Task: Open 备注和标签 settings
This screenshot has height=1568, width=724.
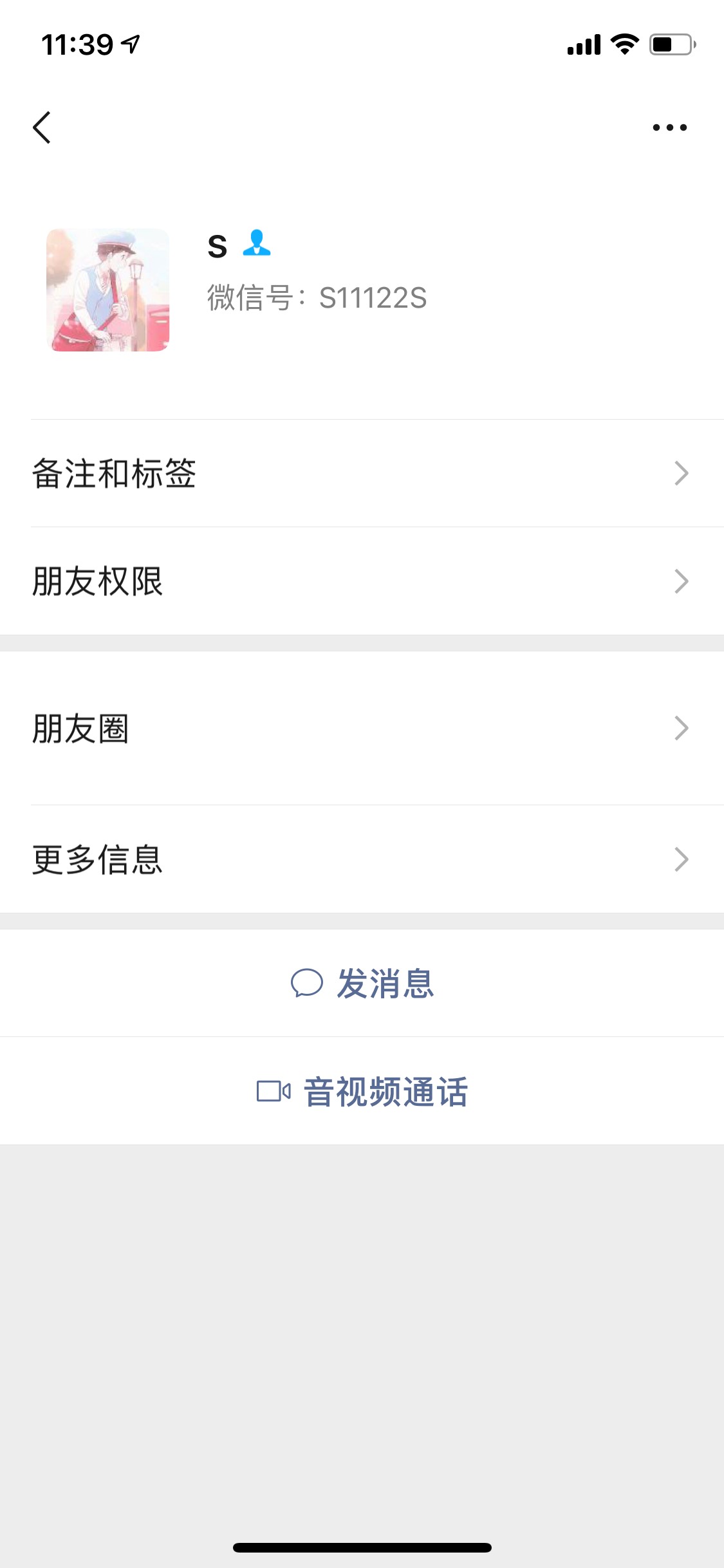Action: pos(362,474)
